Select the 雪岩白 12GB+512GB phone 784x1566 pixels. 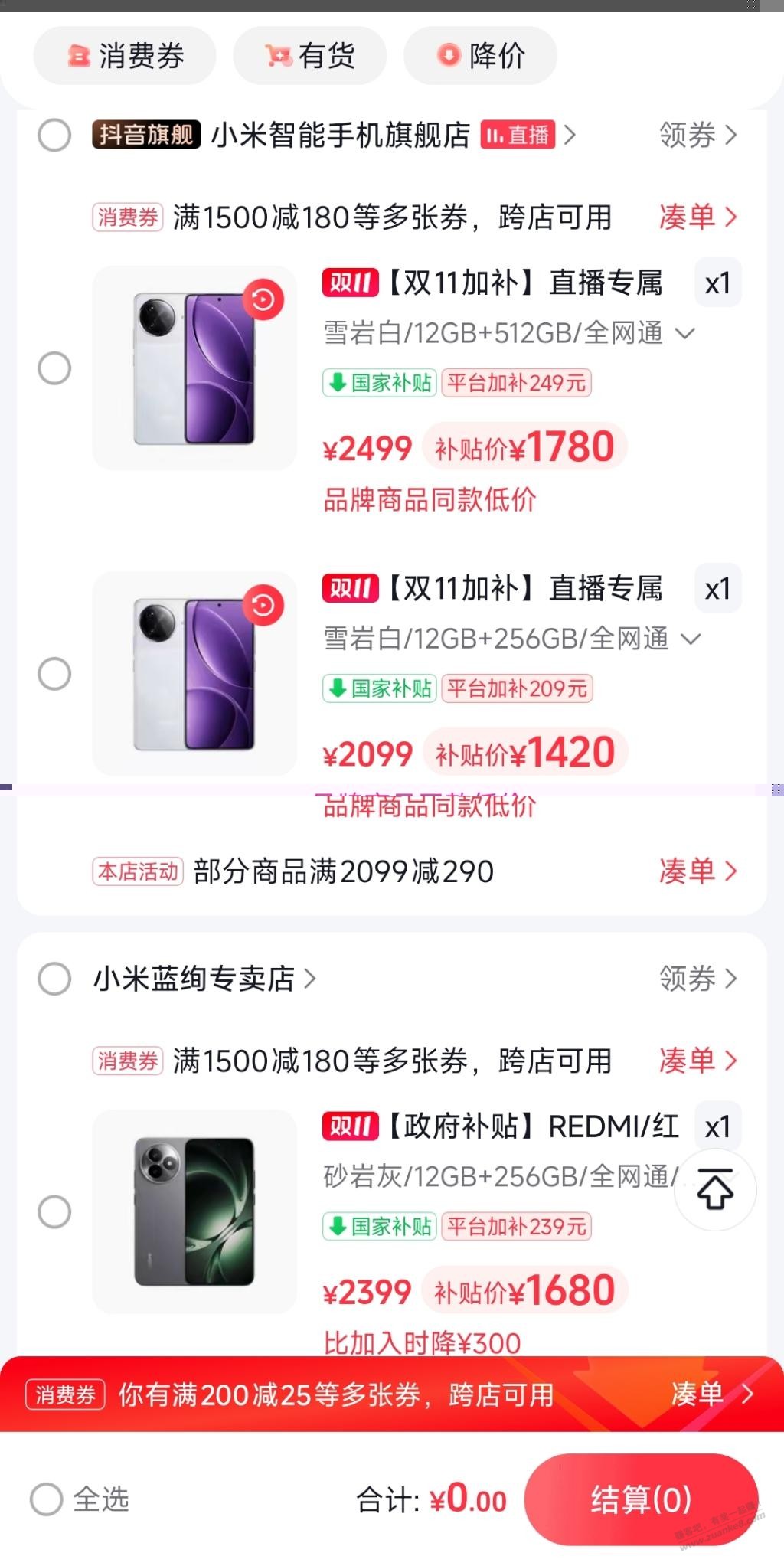click(x=54, y=368)
